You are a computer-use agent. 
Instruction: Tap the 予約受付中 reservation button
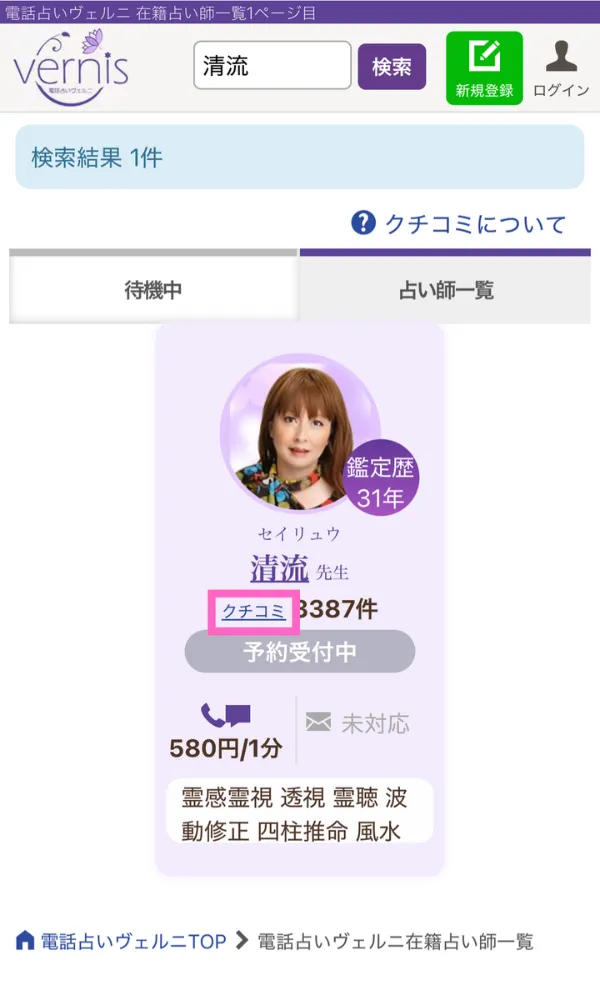tap(300, 651)
